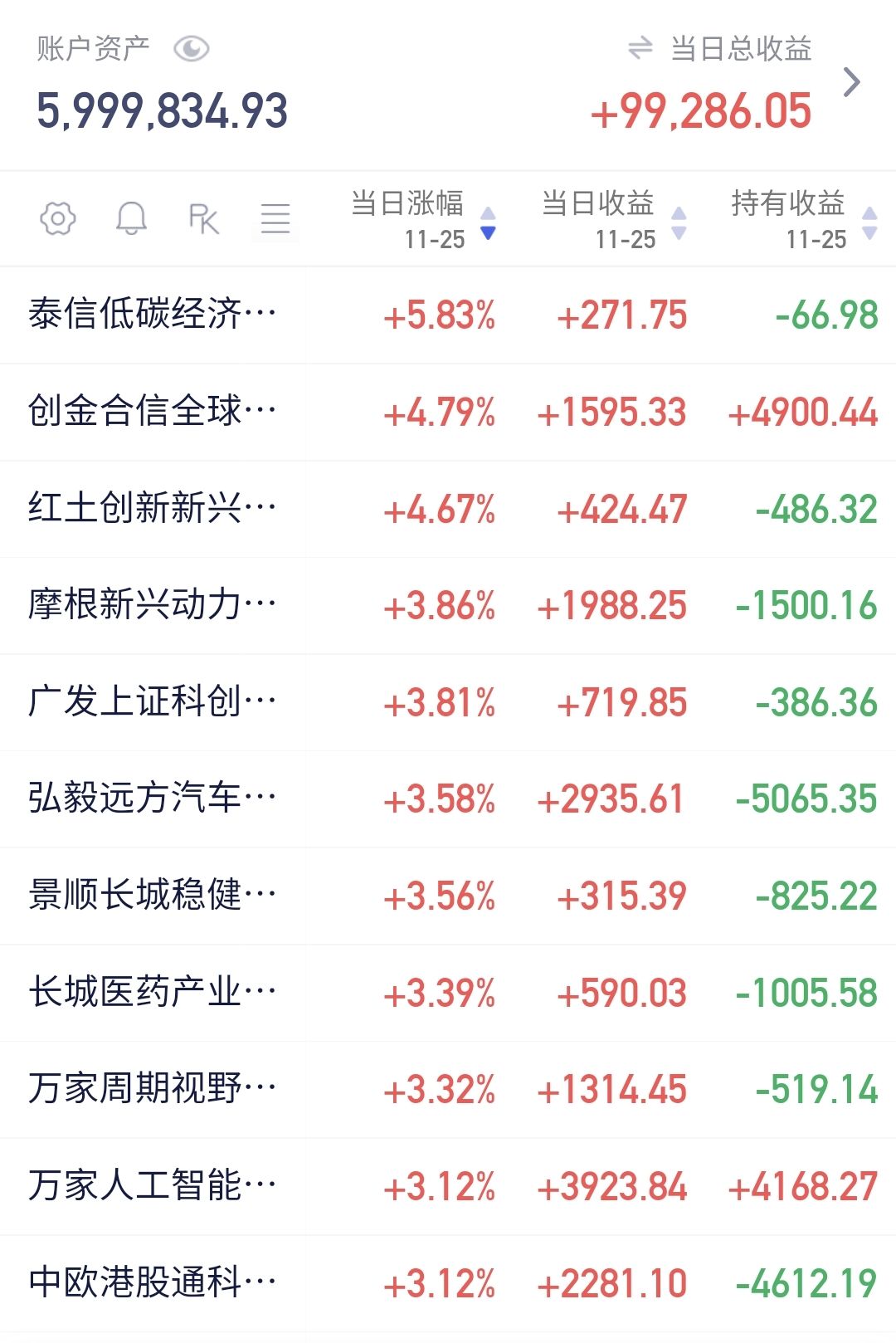896x1343 pixels.
Task: Click the swap arrows beside 当日总收益
Action: [x=639, y=51]
